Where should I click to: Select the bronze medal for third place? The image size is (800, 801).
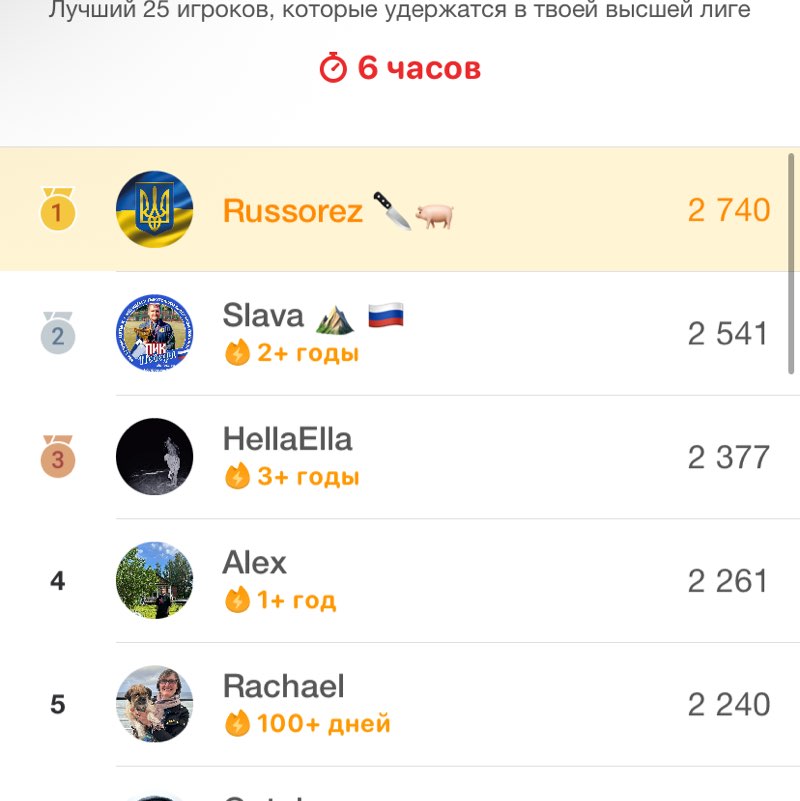coord(57,457)
